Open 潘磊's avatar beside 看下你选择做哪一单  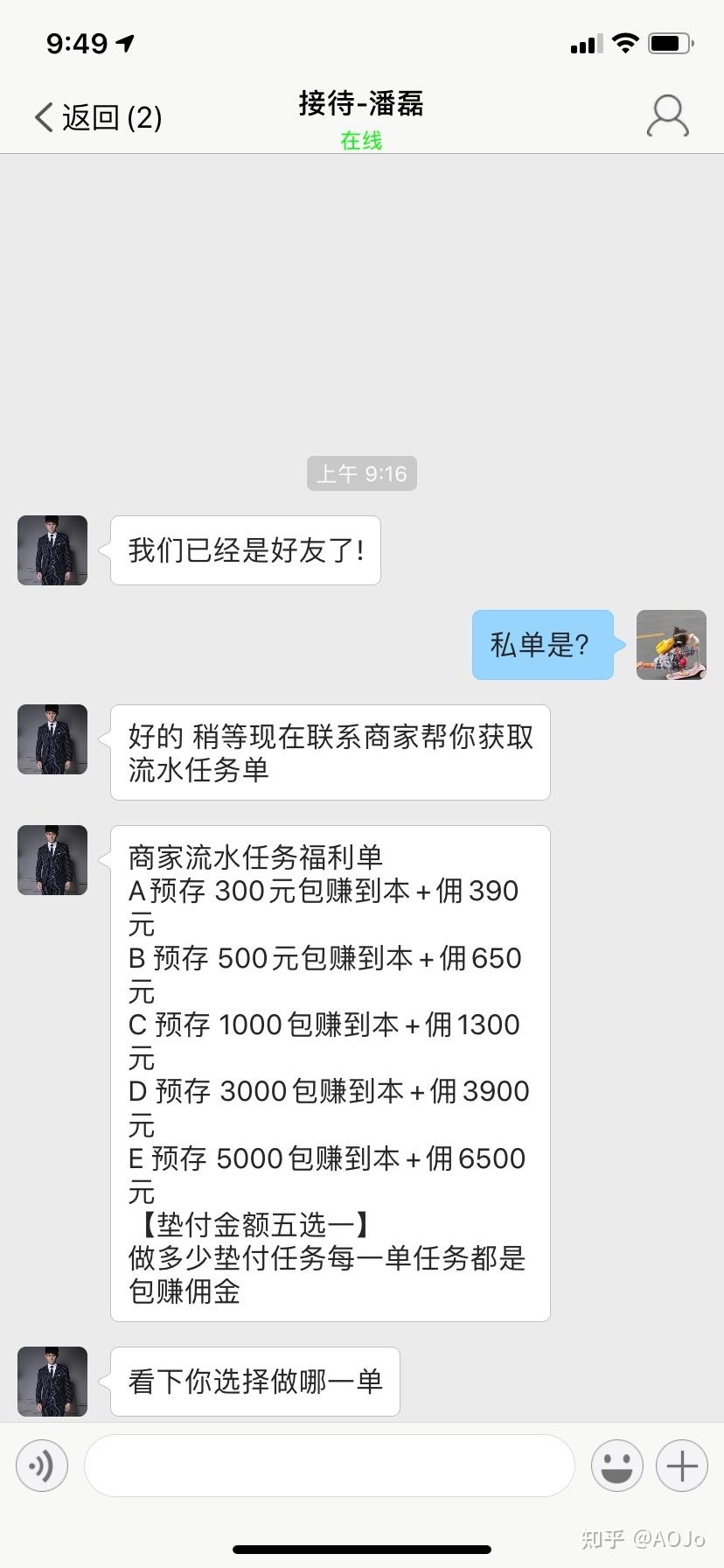[x=52, y=1381]
